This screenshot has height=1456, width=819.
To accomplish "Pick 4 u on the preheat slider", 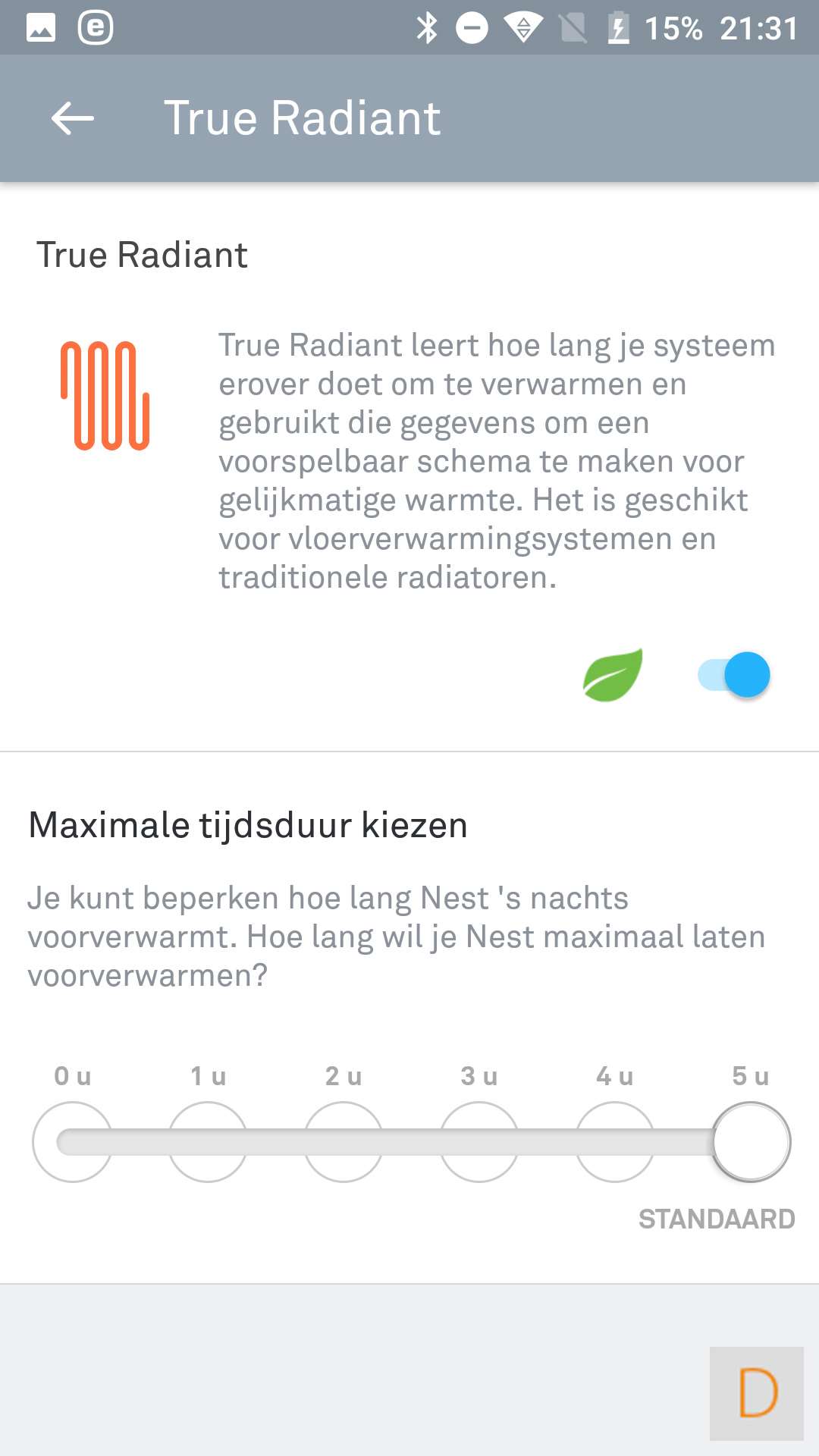I will tap(615, 1141).
